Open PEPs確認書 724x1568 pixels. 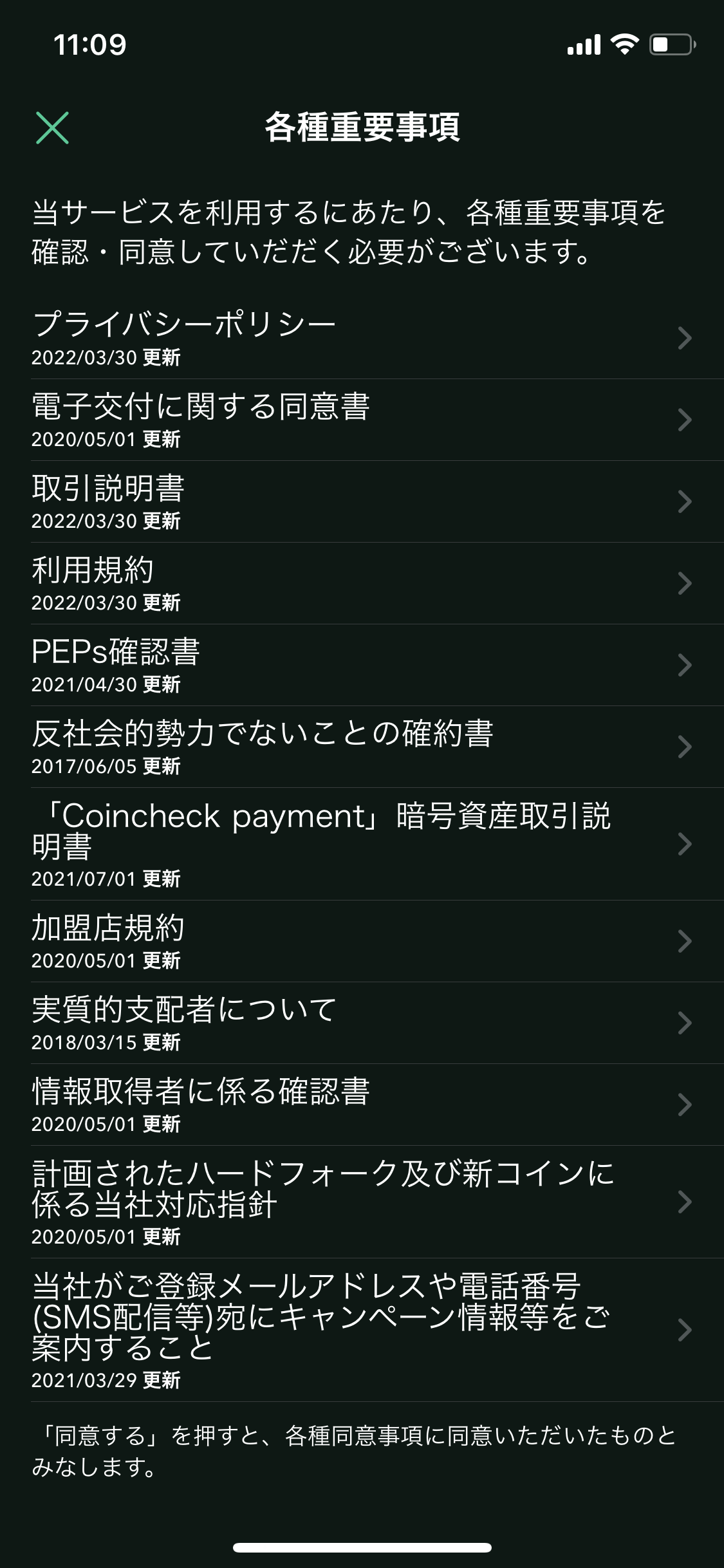pyautogui.click(x=362, y=665)
